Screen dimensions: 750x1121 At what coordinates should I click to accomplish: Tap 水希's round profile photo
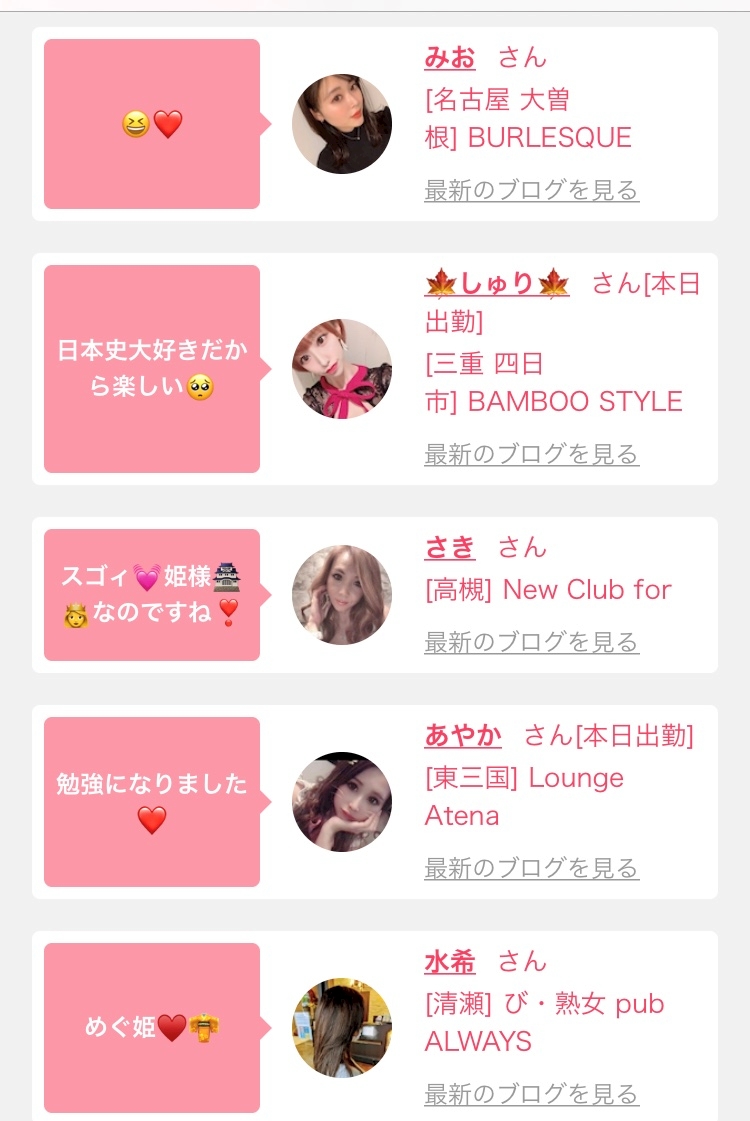tap(342, 1027)
